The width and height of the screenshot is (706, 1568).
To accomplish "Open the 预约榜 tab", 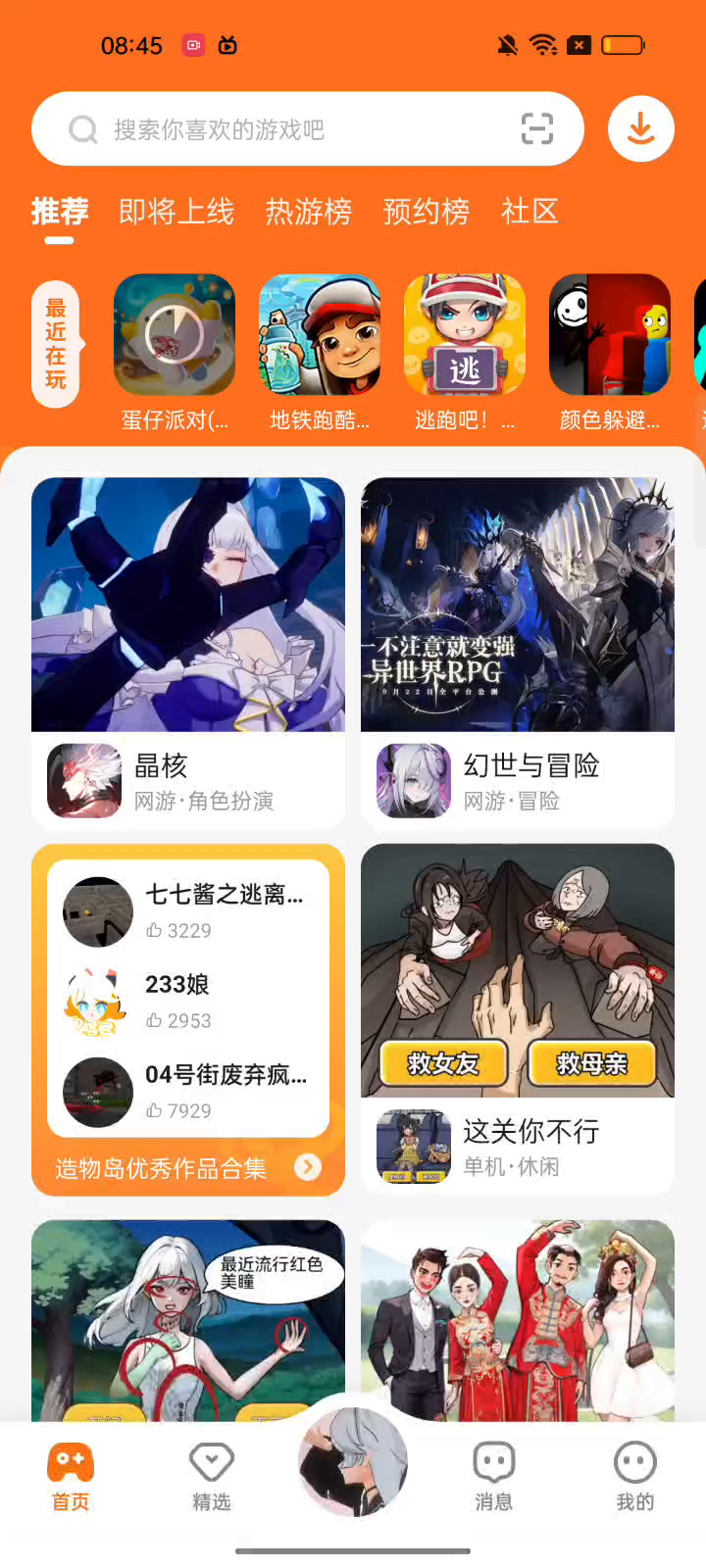I will pyautogui.click(x=426, y=212).
